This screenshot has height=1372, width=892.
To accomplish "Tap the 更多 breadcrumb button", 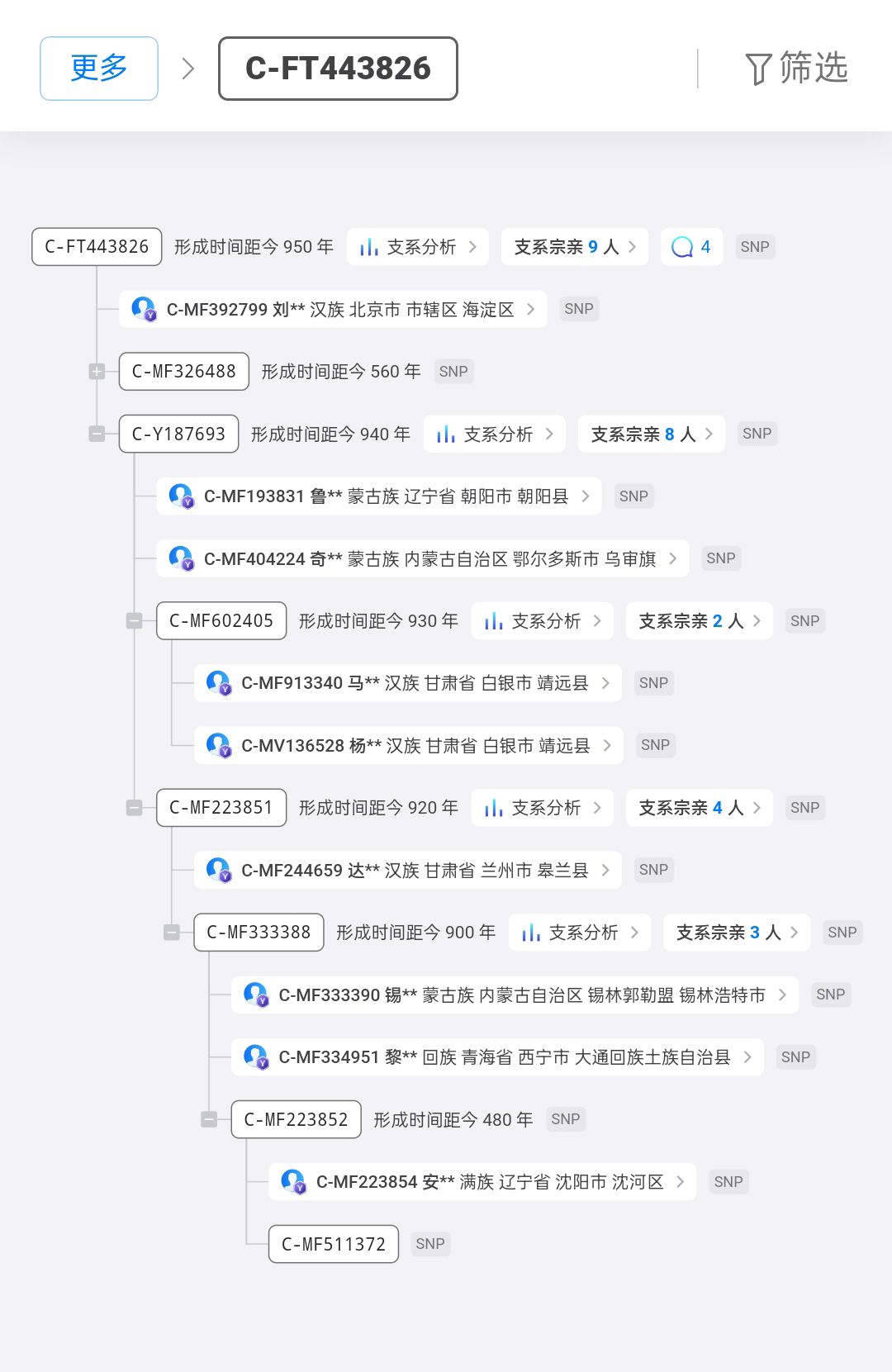I will click(x=99, y=69).
